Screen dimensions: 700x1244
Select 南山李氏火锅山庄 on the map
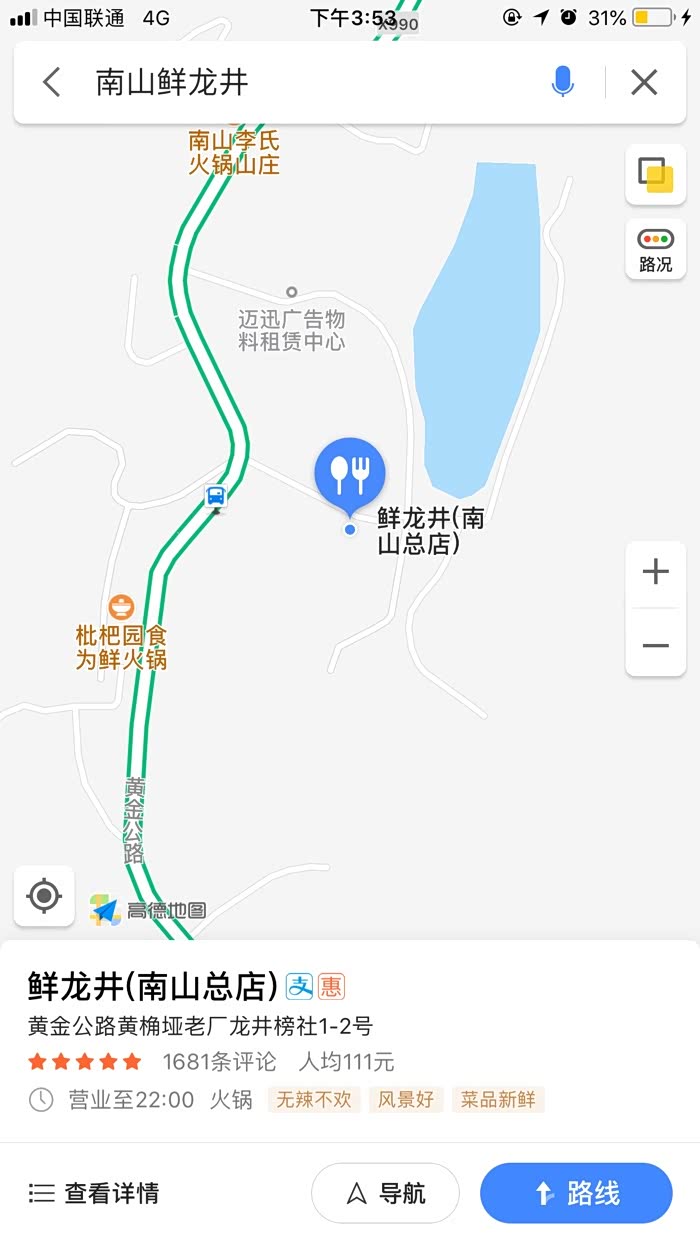(x=234, y=152)
